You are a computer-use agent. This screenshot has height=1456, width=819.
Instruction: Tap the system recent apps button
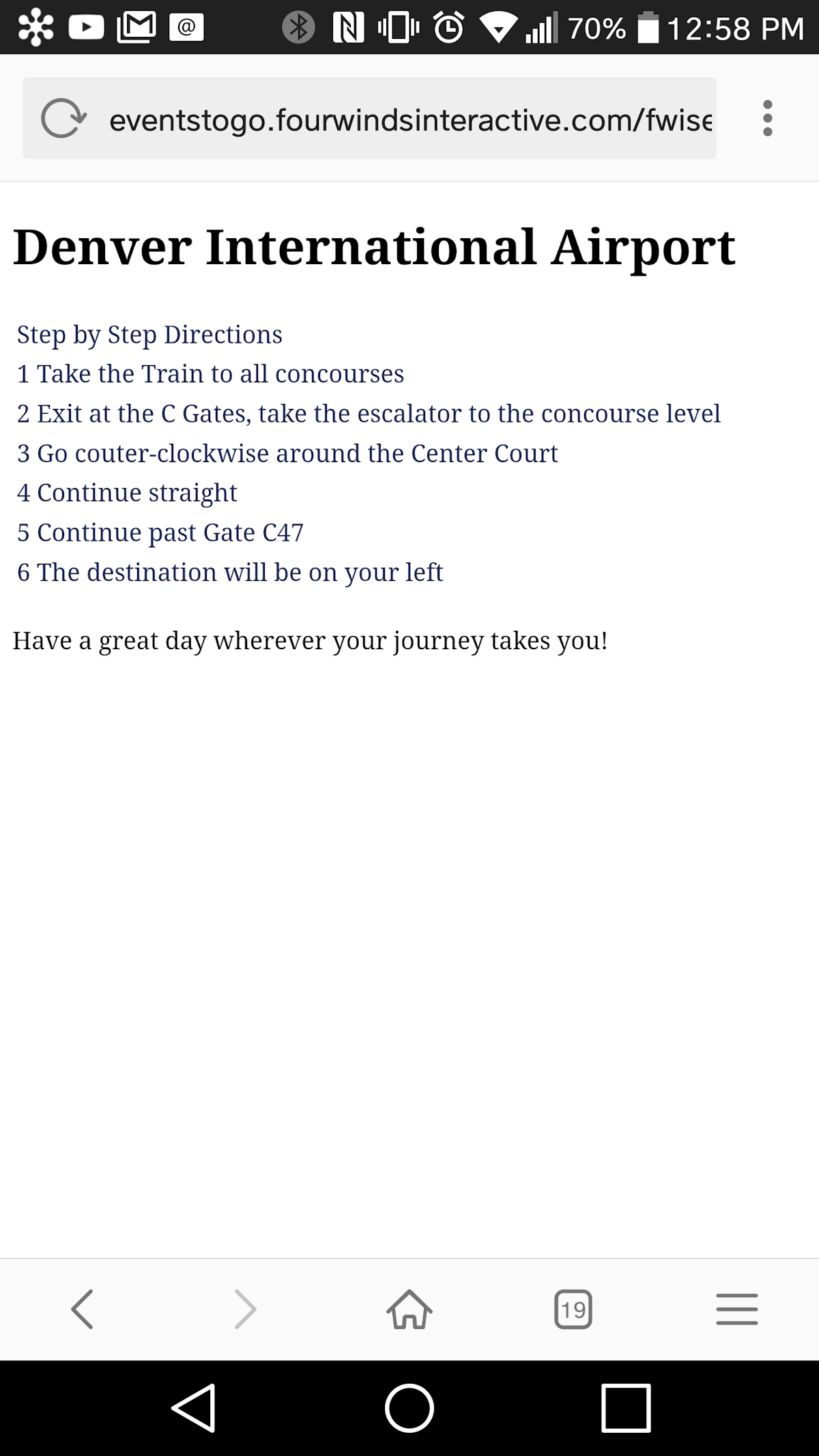click(626, 1408)
